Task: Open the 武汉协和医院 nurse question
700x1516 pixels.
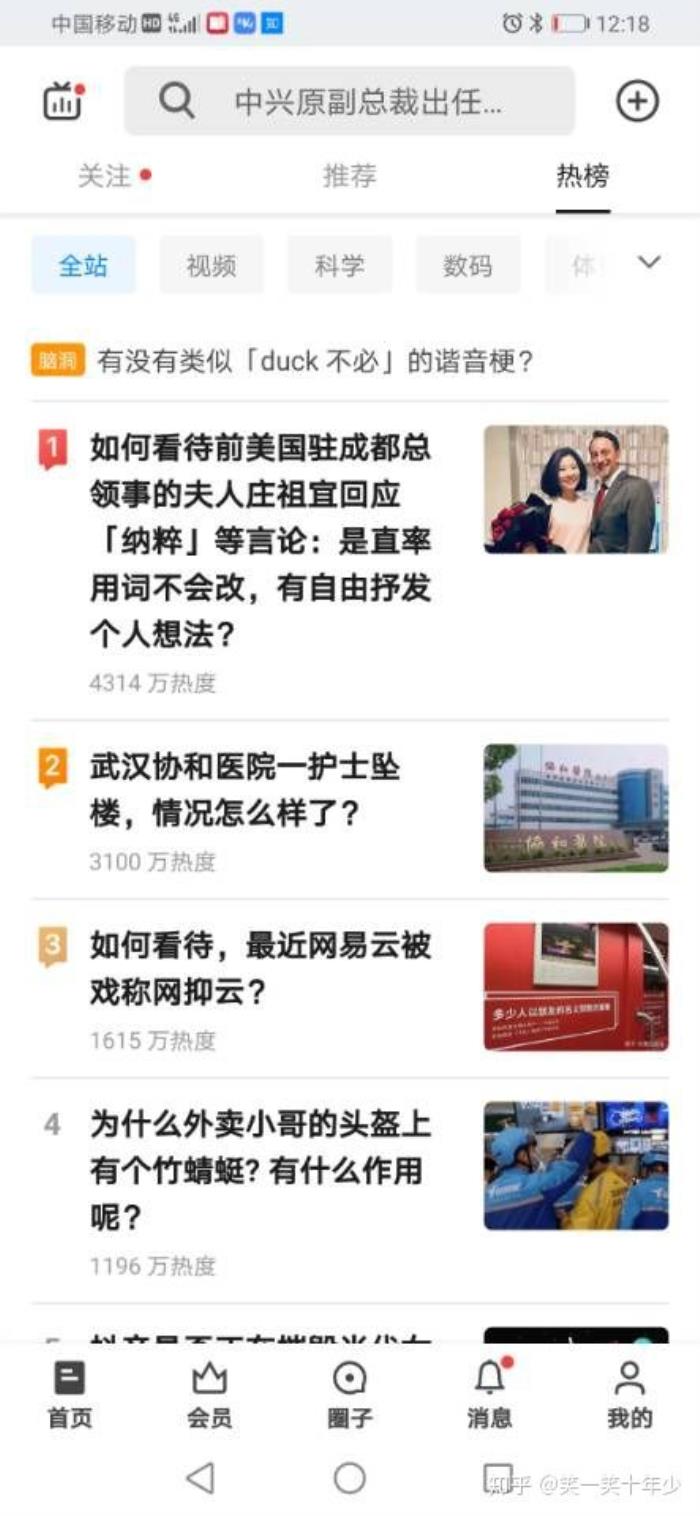Action: (245, 790)
